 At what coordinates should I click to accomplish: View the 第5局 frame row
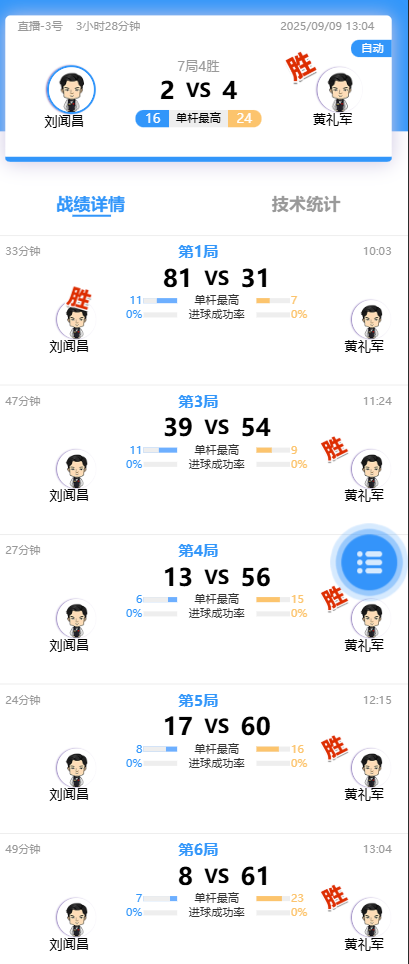coord(204,759)
